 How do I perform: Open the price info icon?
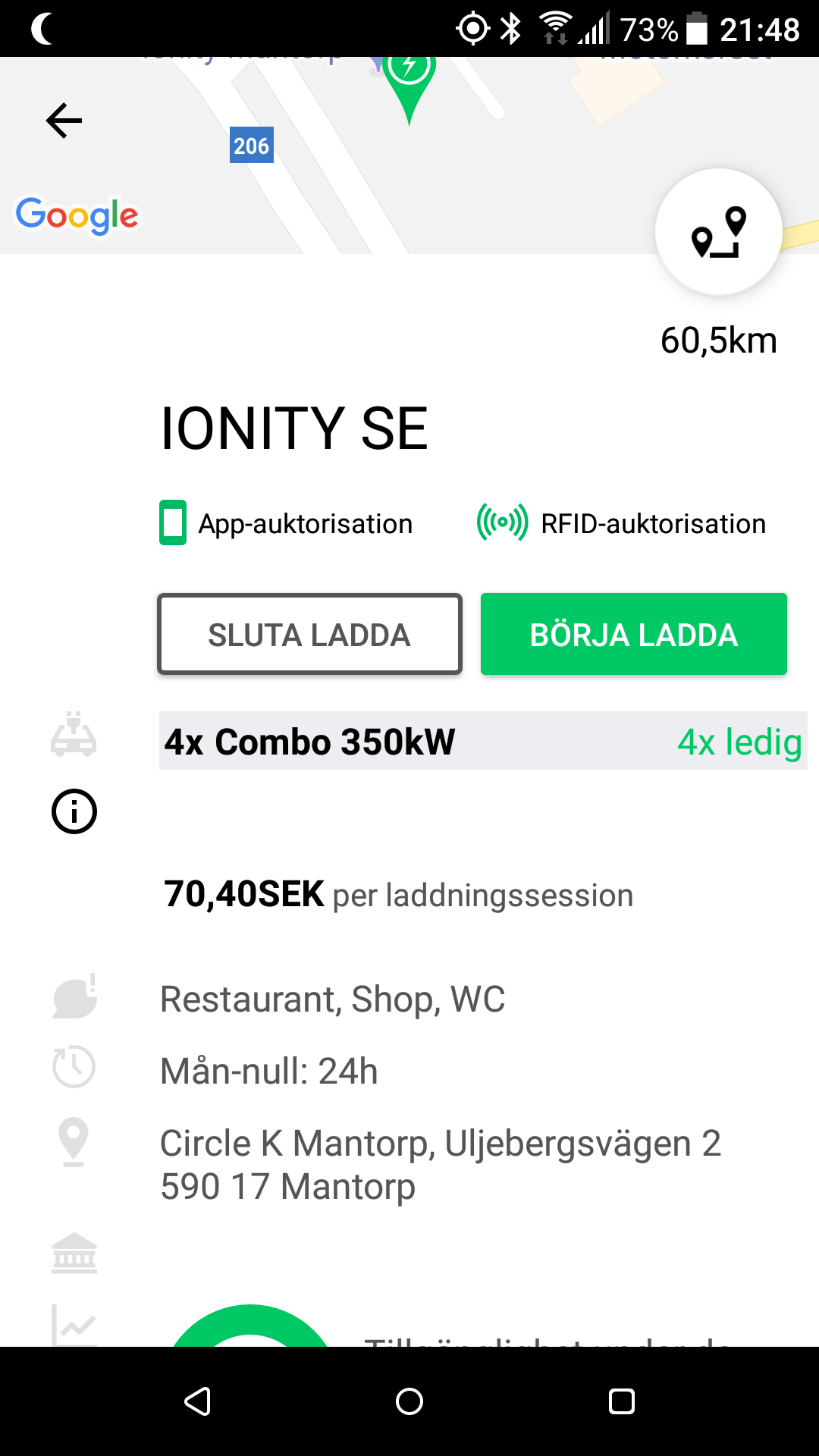point(74,811)
